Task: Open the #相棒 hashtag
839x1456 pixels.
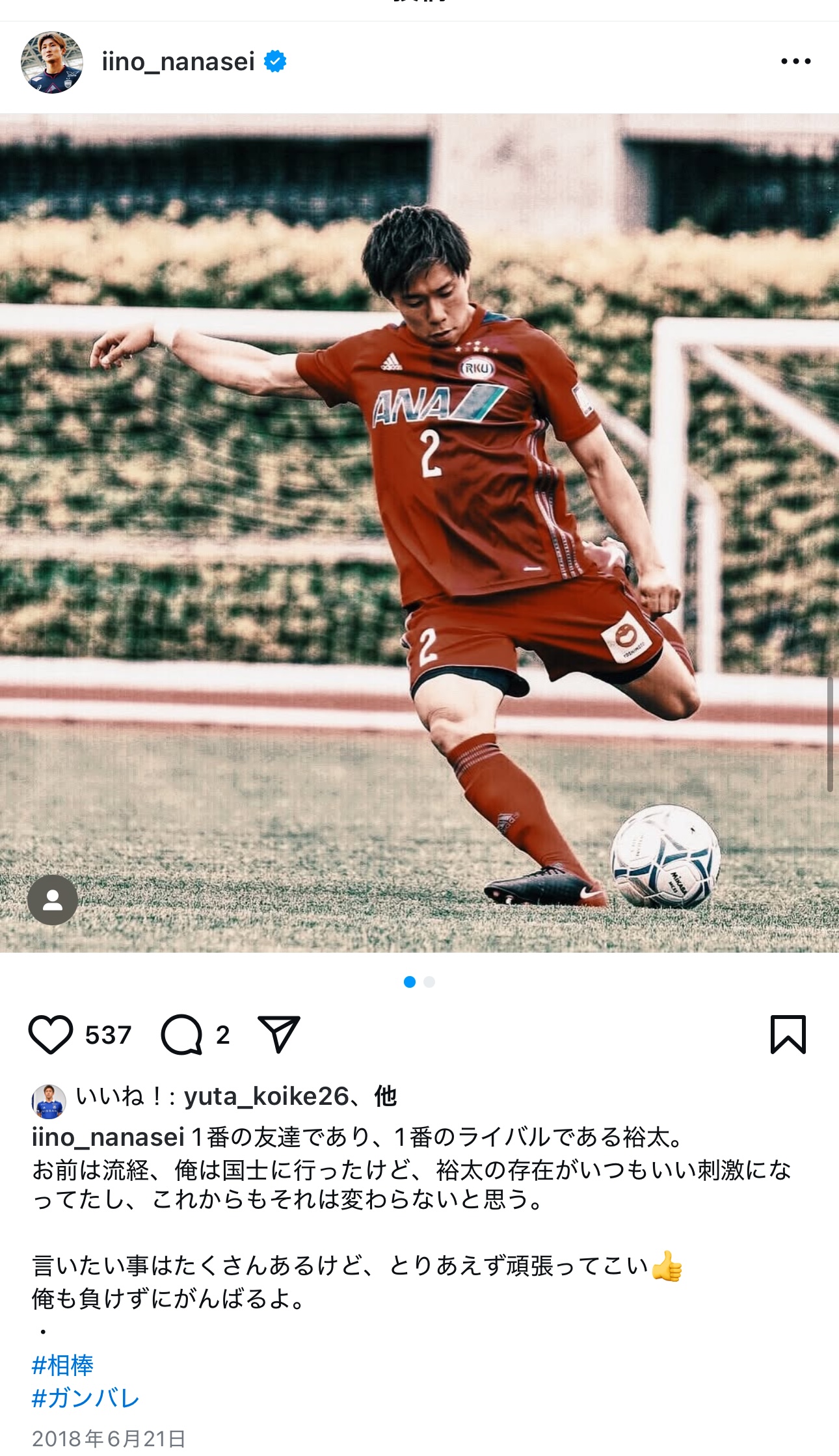Action: pyautogui.click(x=62, y=1365)
